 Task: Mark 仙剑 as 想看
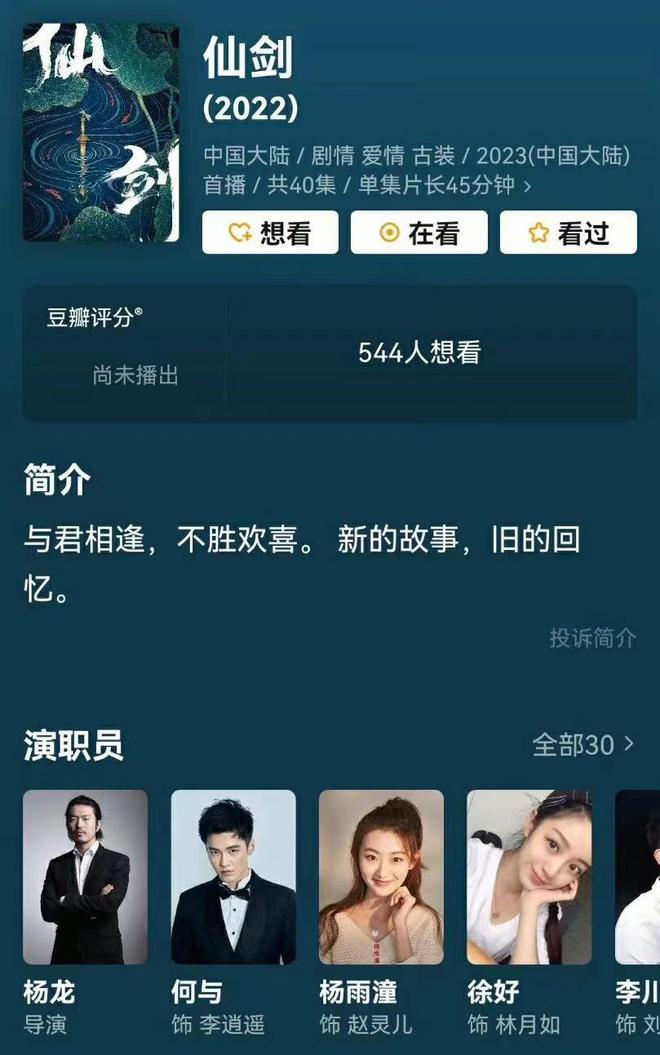(270, 233)
